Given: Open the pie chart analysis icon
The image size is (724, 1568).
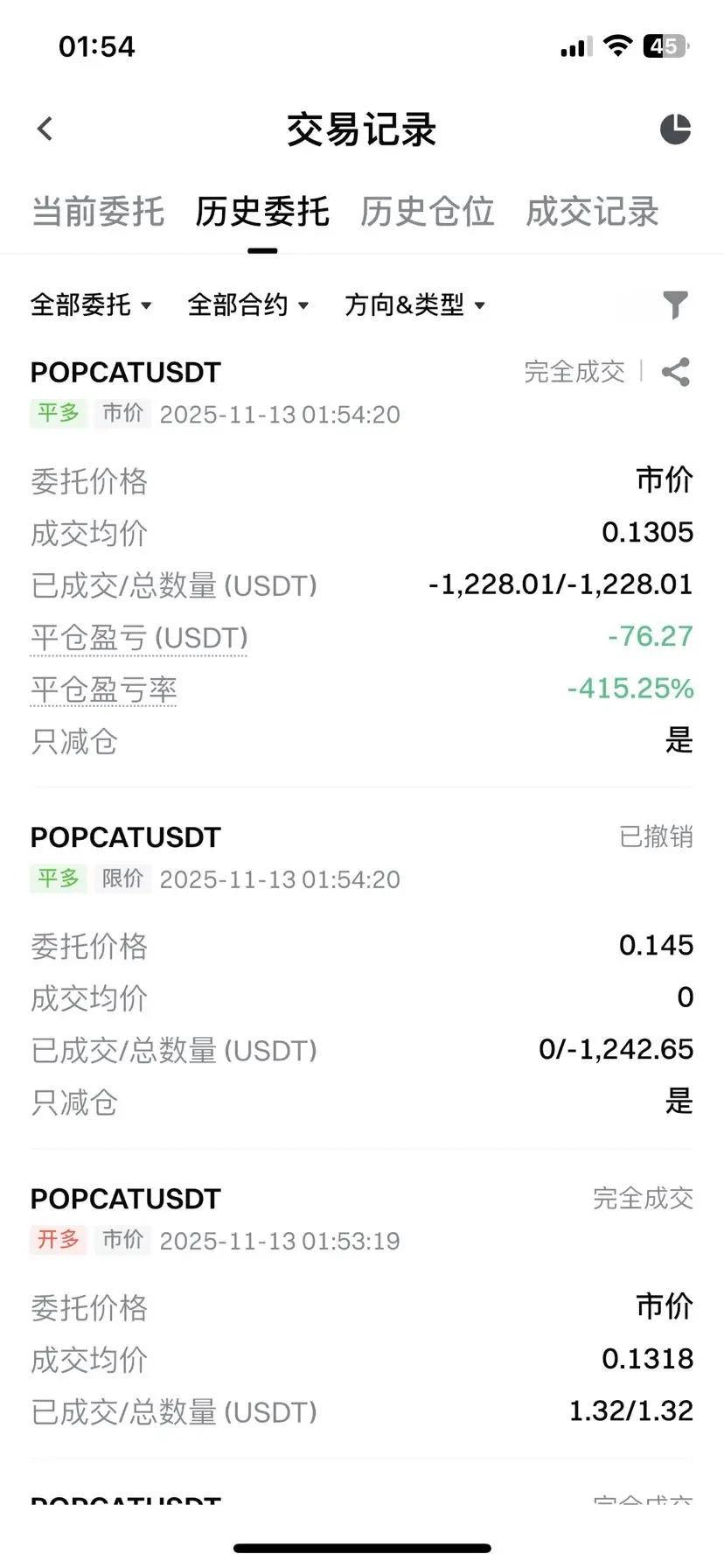Looking at the screenshot, I should point(675,129).
